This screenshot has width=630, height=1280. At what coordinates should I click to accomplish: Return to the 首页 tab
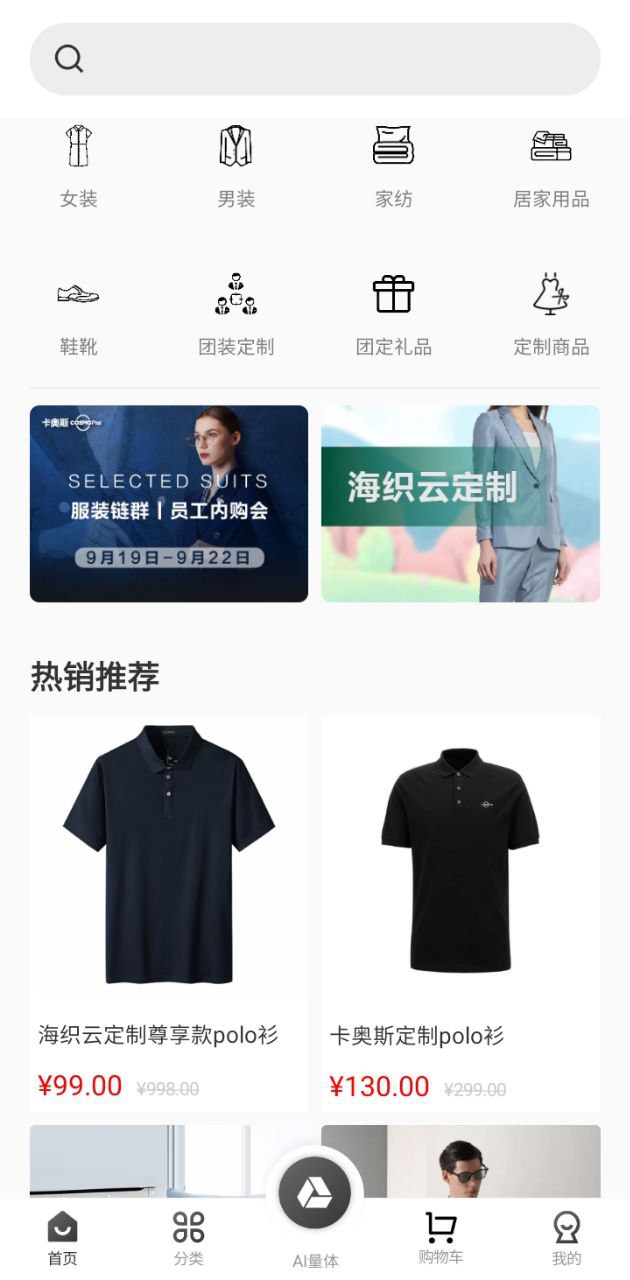62,1238
